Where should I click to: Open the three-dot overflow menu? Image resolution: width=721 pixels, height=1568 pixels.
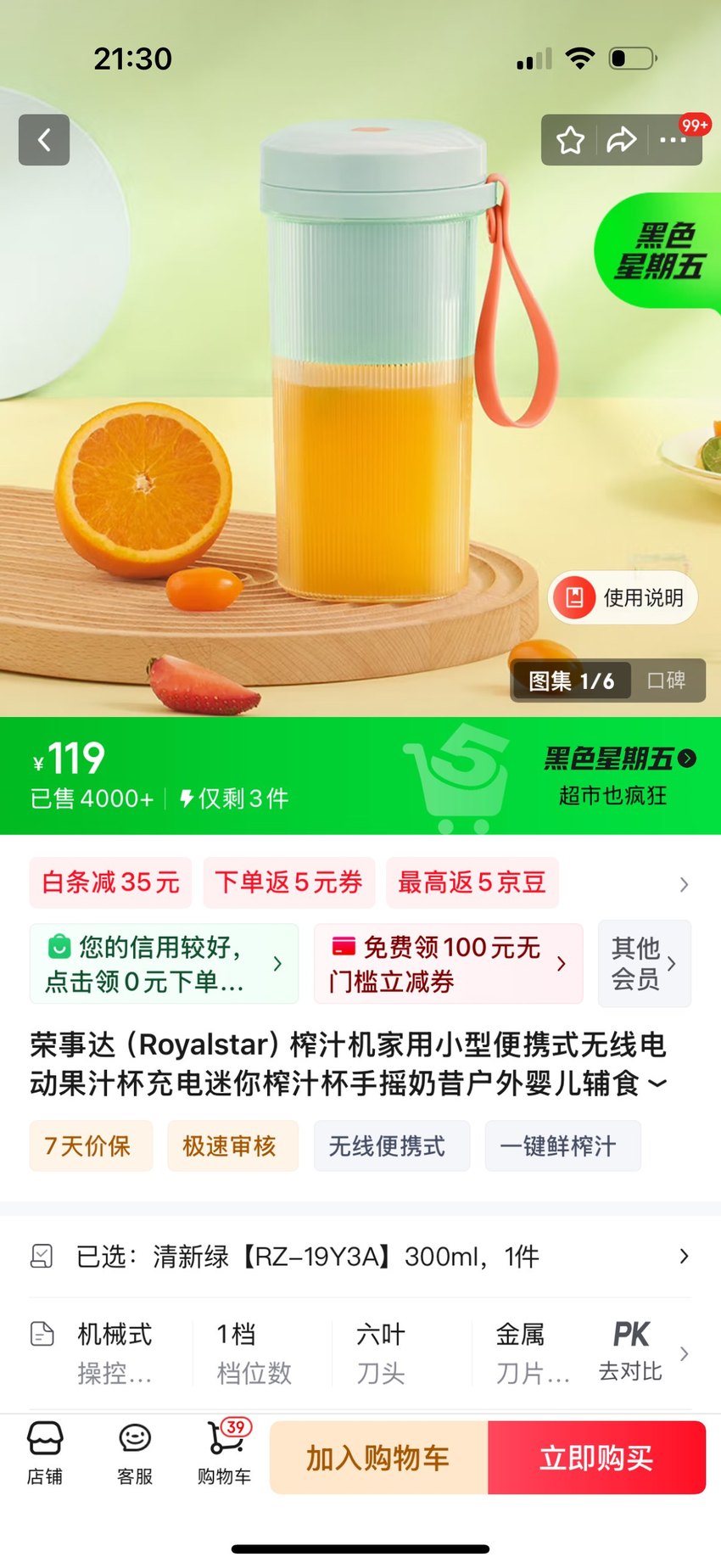[673, 140]
